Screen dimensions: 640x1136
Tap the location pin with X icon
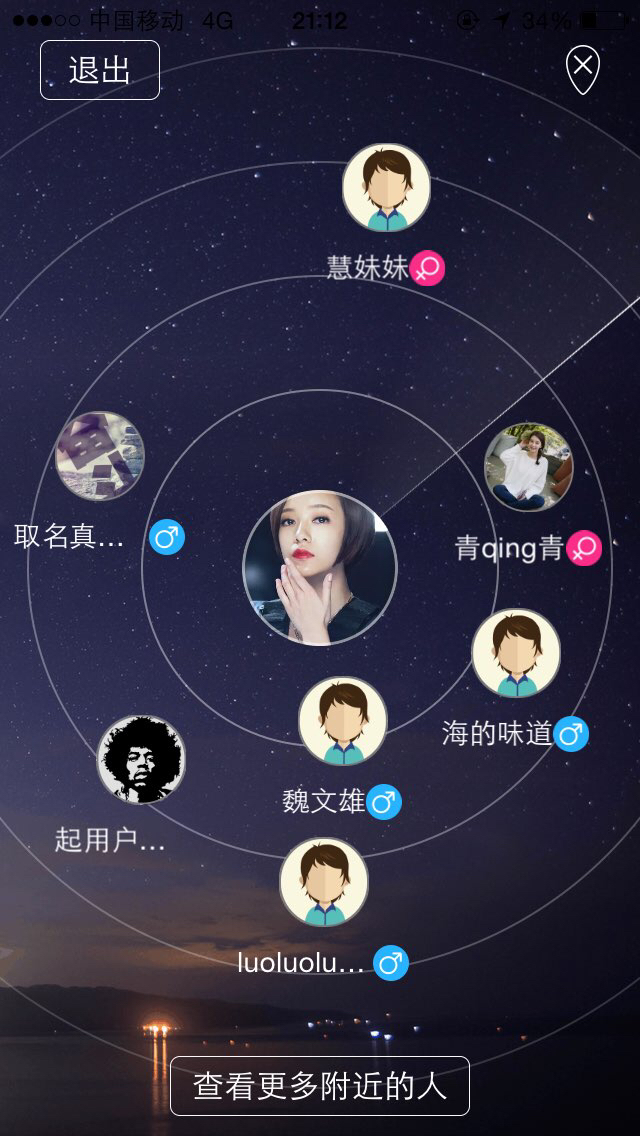pos(583,69)
